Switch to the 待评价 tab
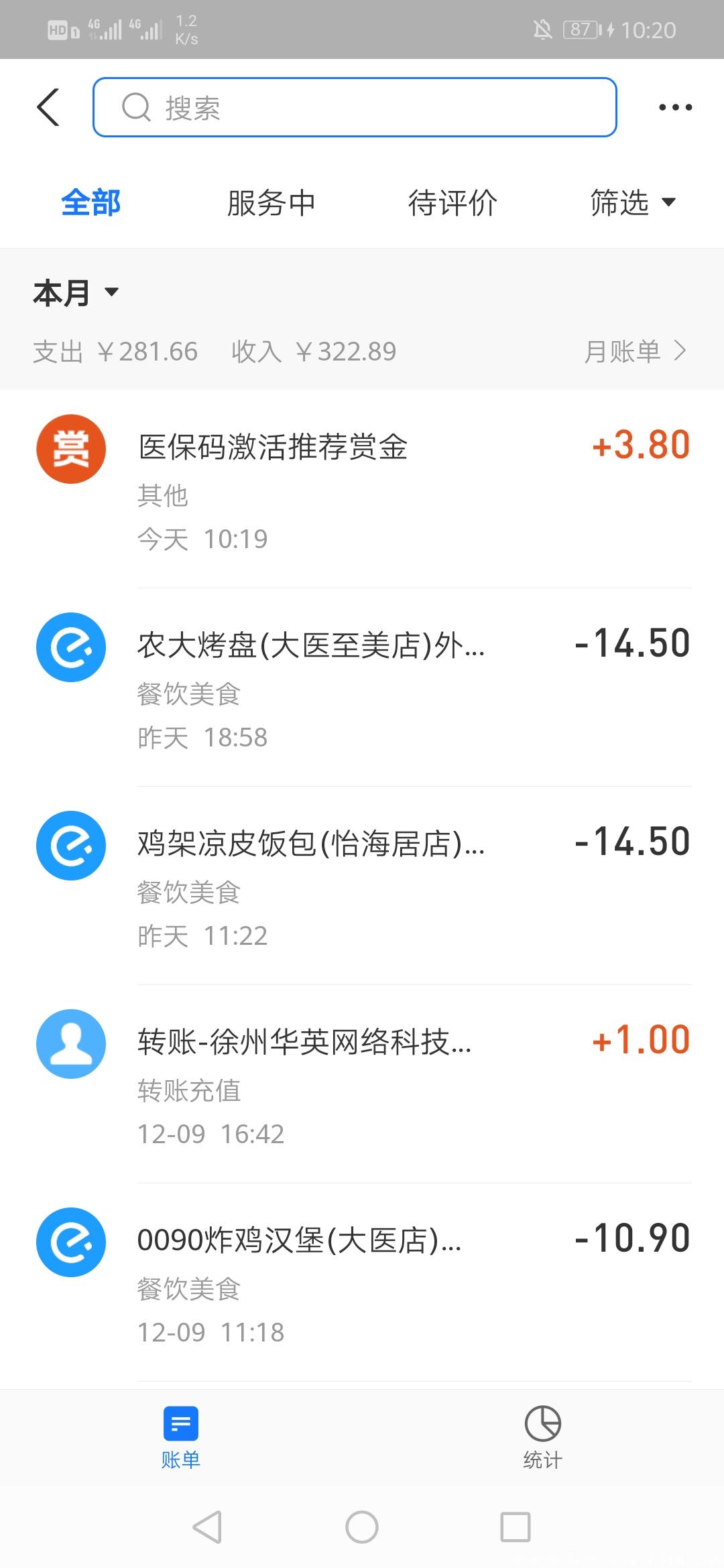 [452, 202]
